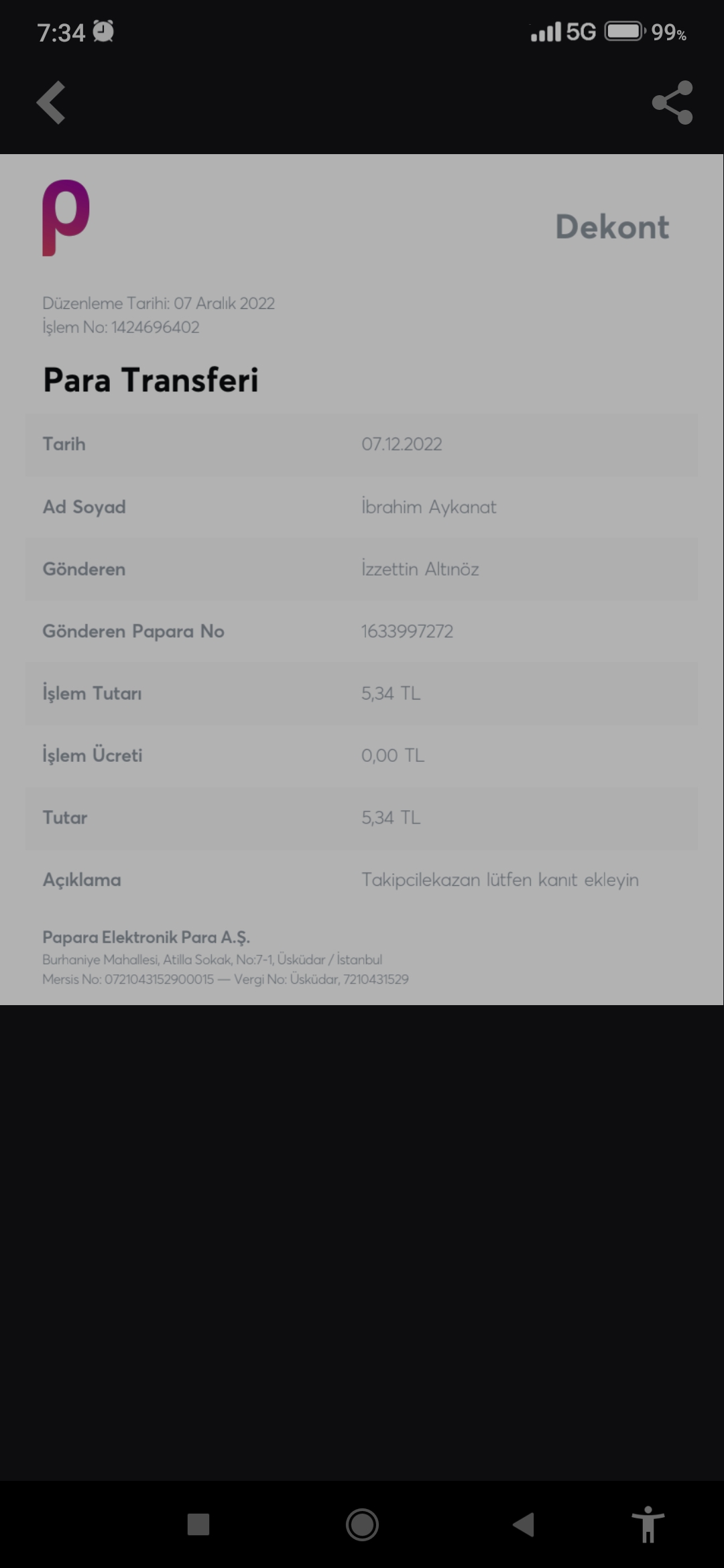Open recent apps from navigation bar
This screenshot has width=724, height=1568.
198,1524
